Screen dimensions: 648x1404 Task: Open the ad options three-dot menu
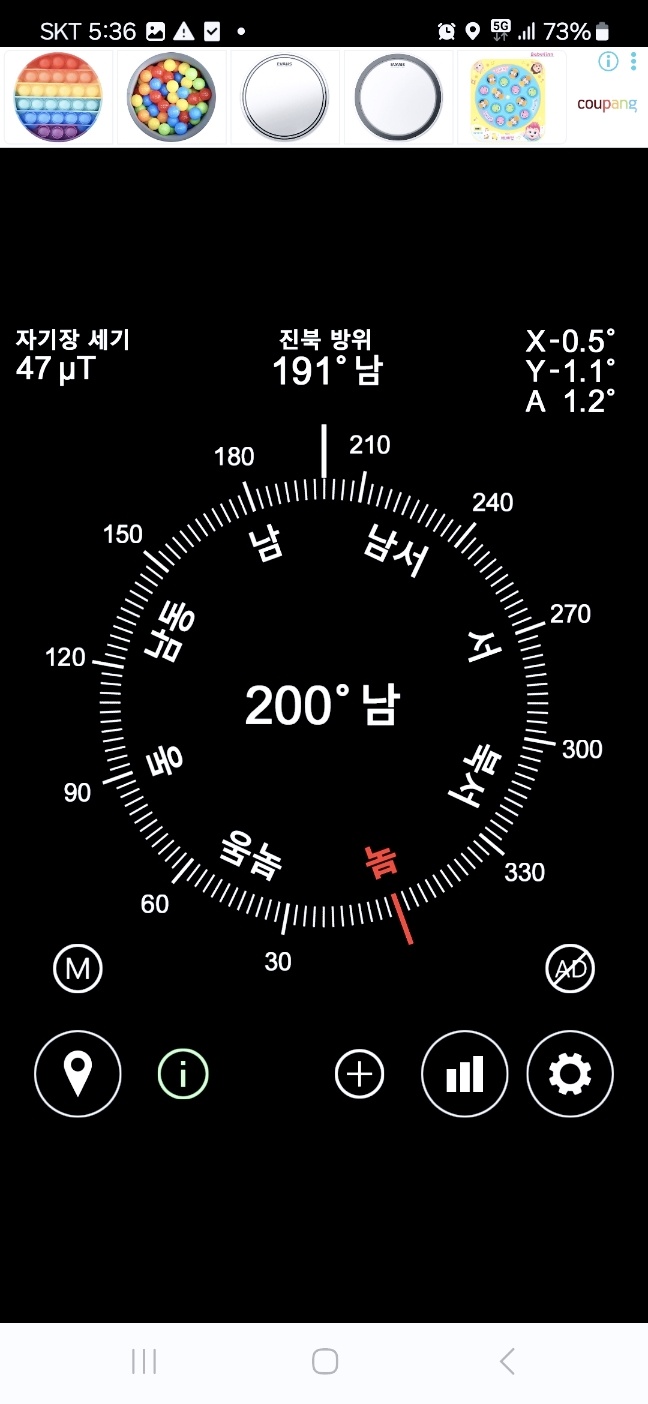pos(634,62)
